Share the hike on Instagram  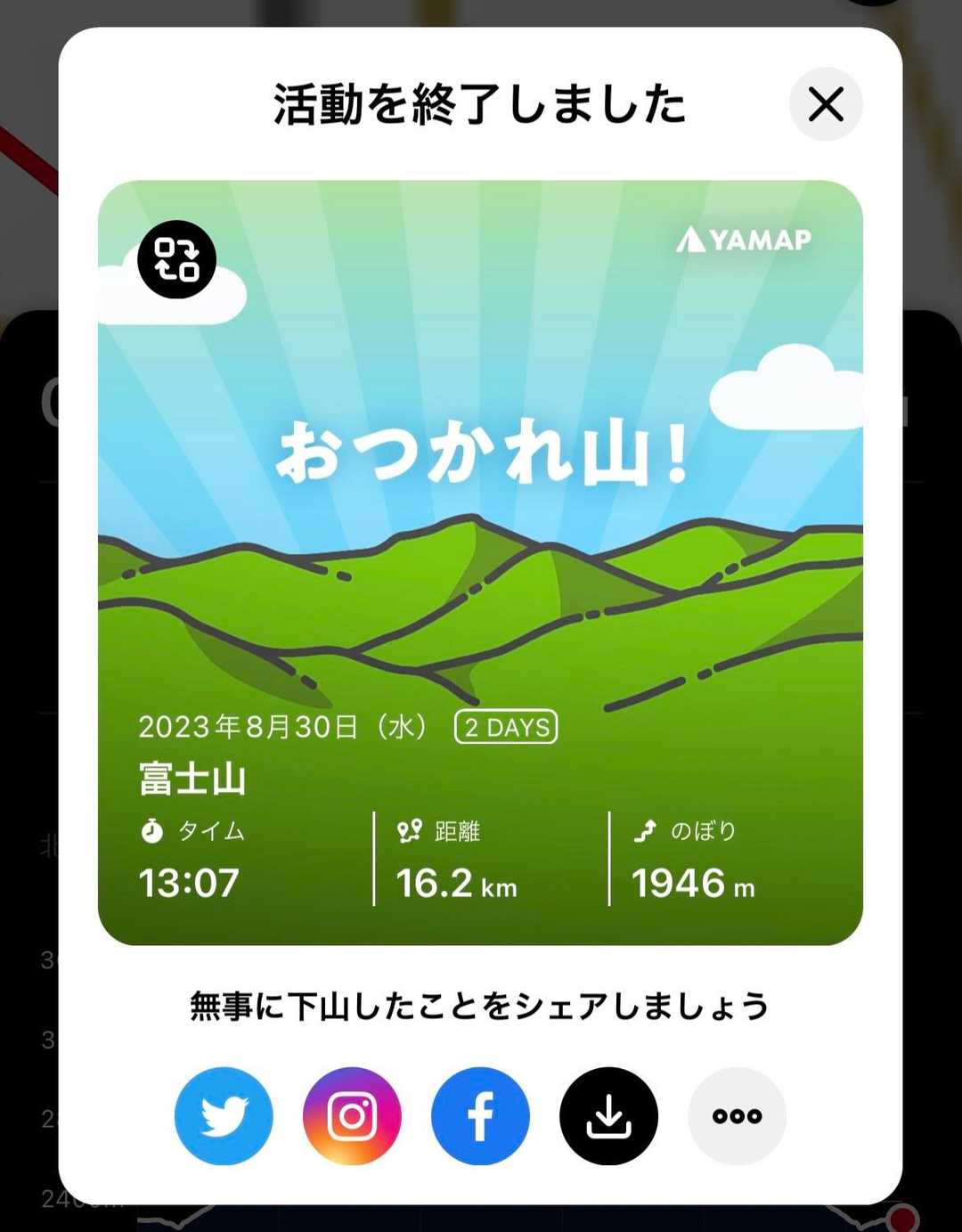pyautogui.click(x=352, y=1115)
